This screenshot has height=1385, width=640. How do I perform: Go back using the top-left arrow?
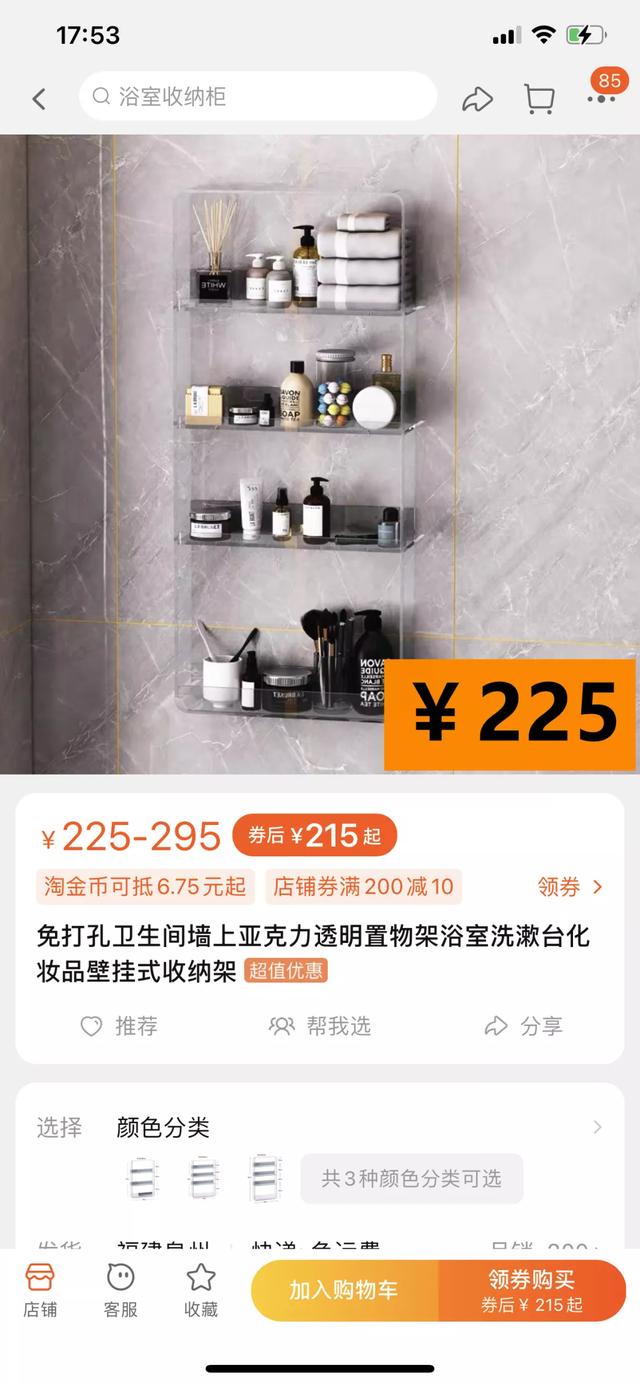(x=39, y=98)
